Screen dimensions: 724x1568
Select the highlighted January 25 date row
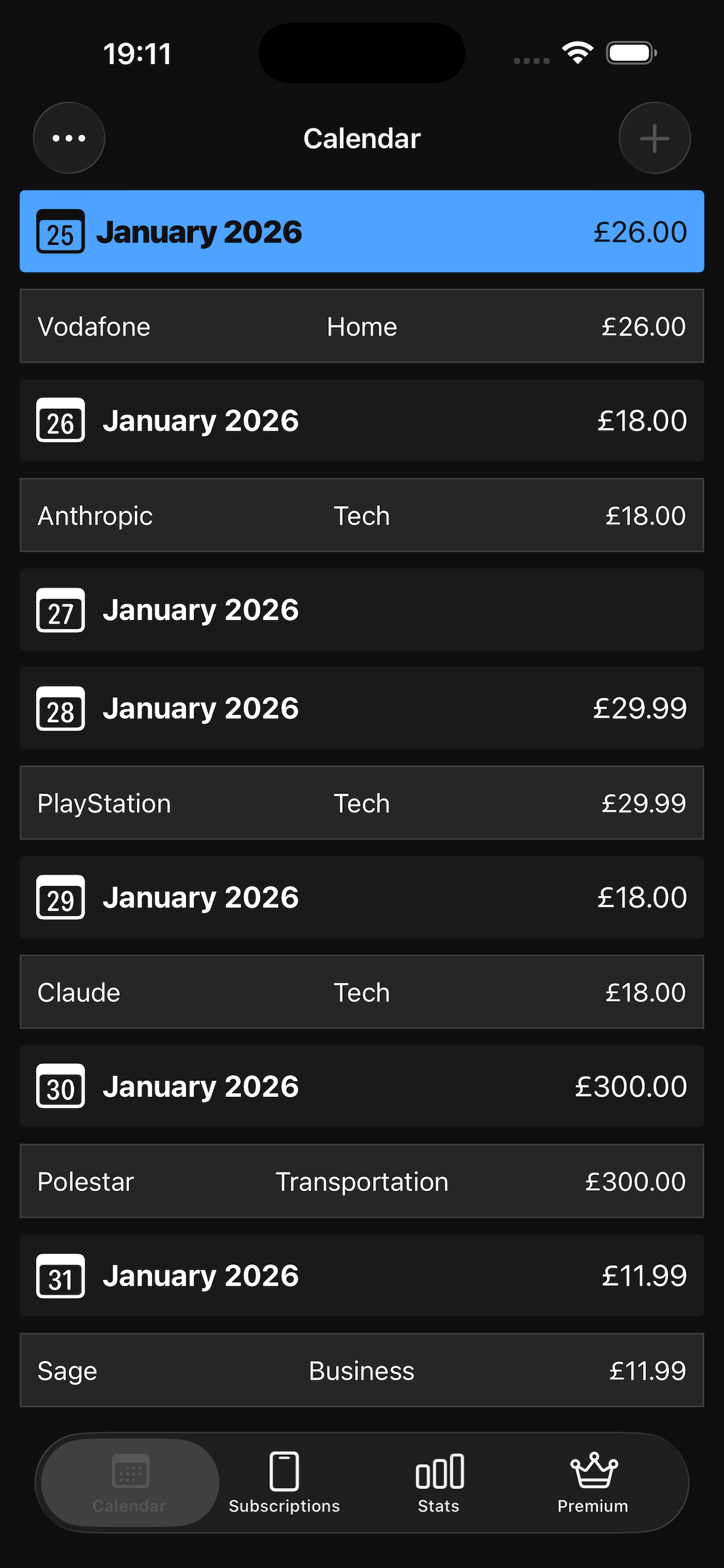pos(362,232)
